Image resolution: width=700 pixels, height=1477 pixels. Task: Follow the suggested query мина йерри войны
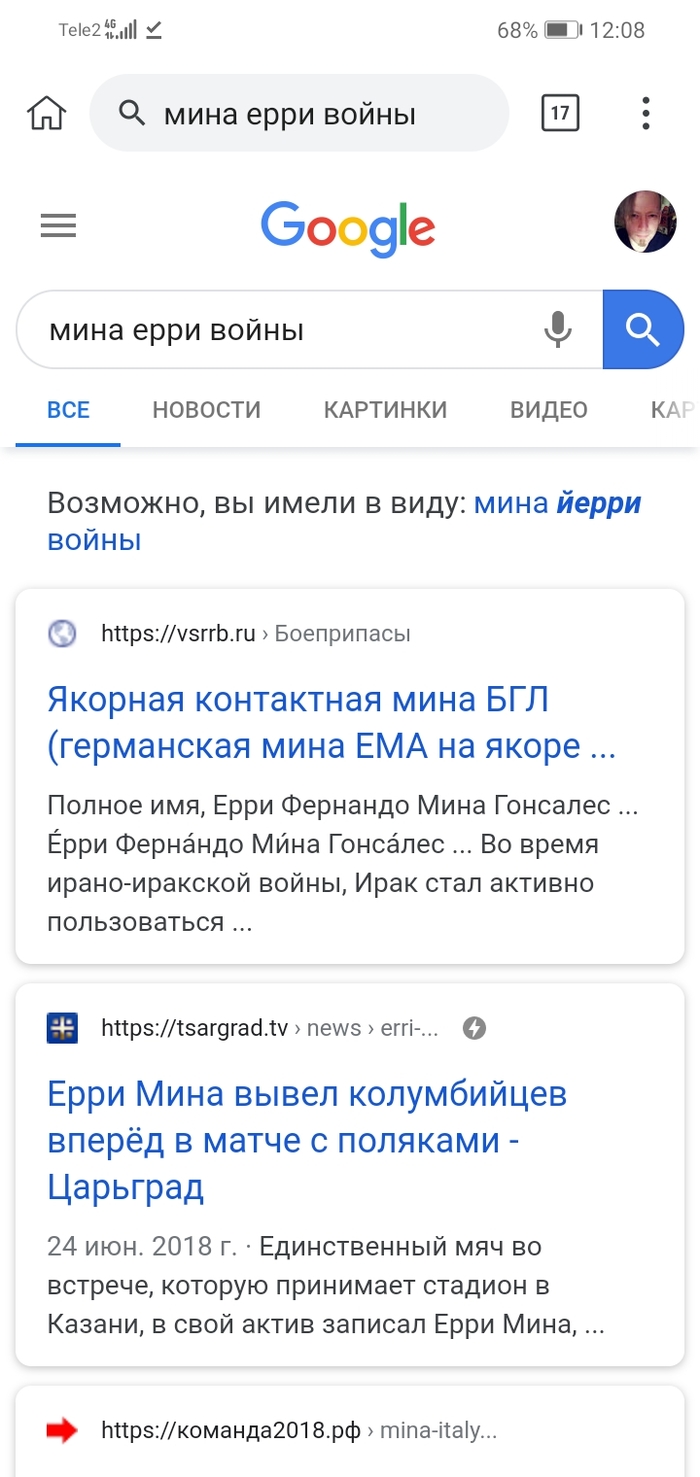coord(556,504)
